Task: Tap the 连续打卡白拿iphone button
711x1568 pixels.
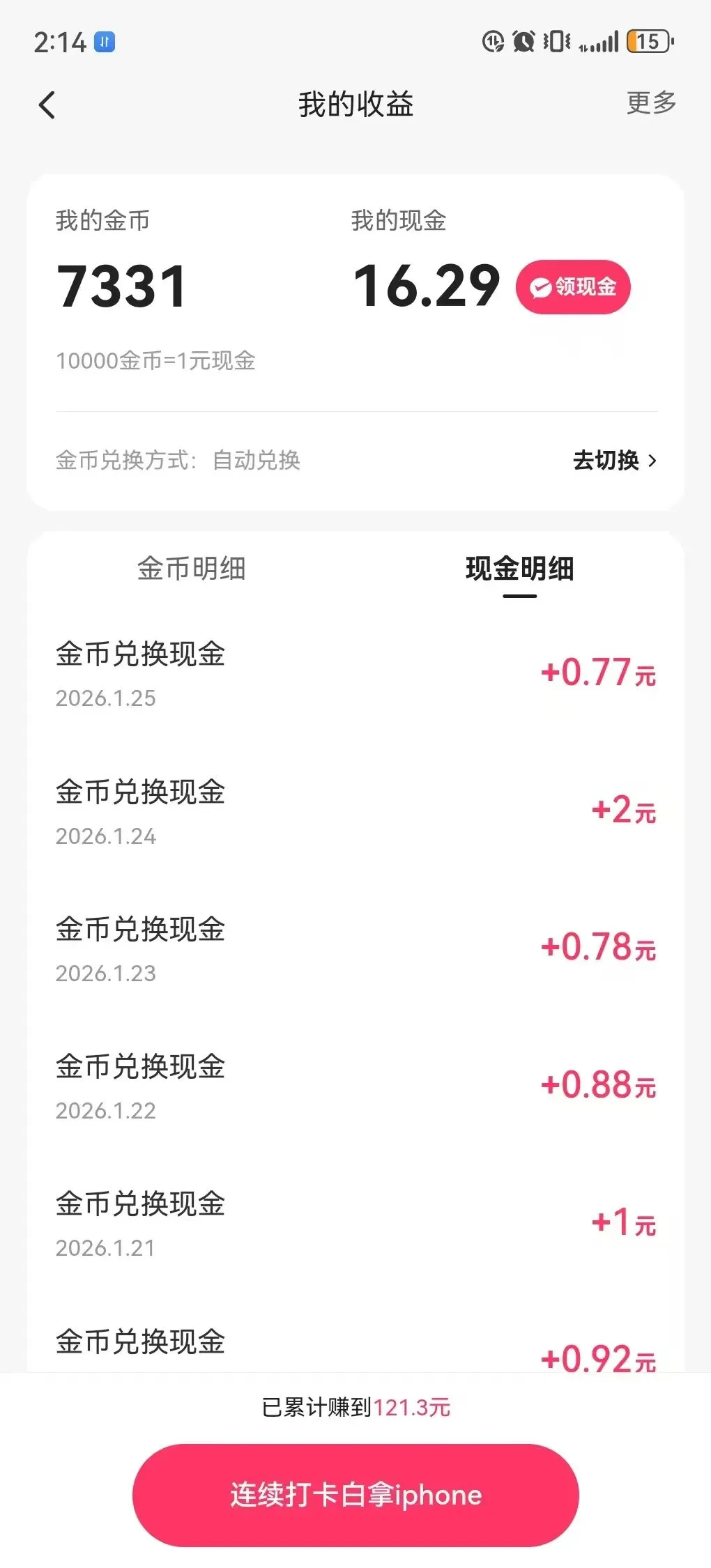Action: 355,1495
